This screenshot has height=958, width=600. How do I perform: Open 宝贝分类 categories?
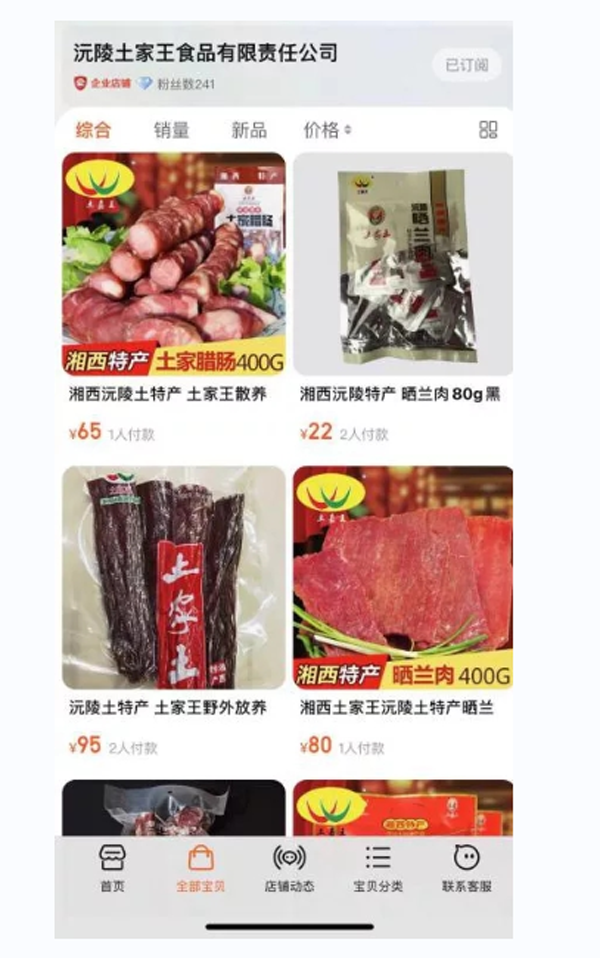[377, 868]
